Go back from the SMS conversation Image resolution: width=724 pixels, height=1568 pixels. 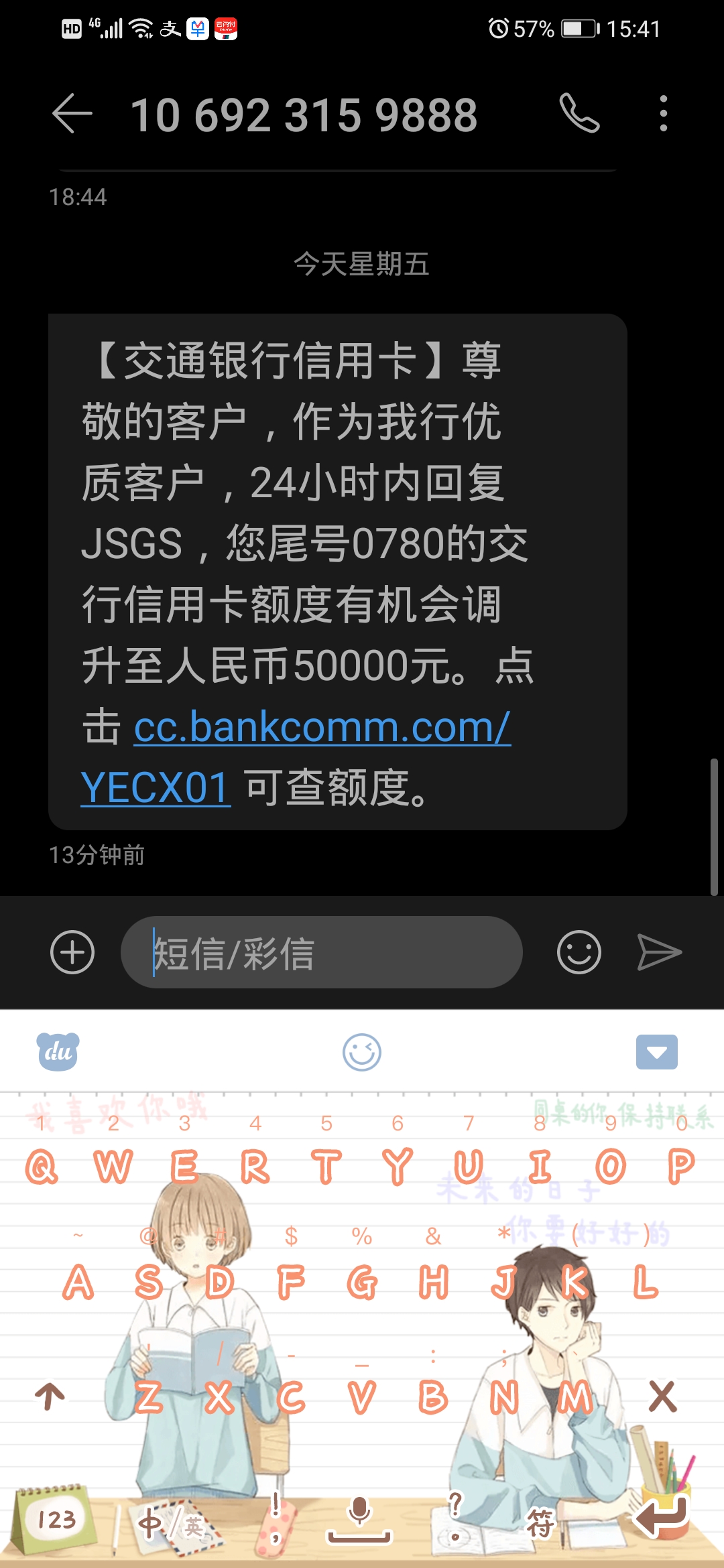pyautogui.click(x=72, y=113)
